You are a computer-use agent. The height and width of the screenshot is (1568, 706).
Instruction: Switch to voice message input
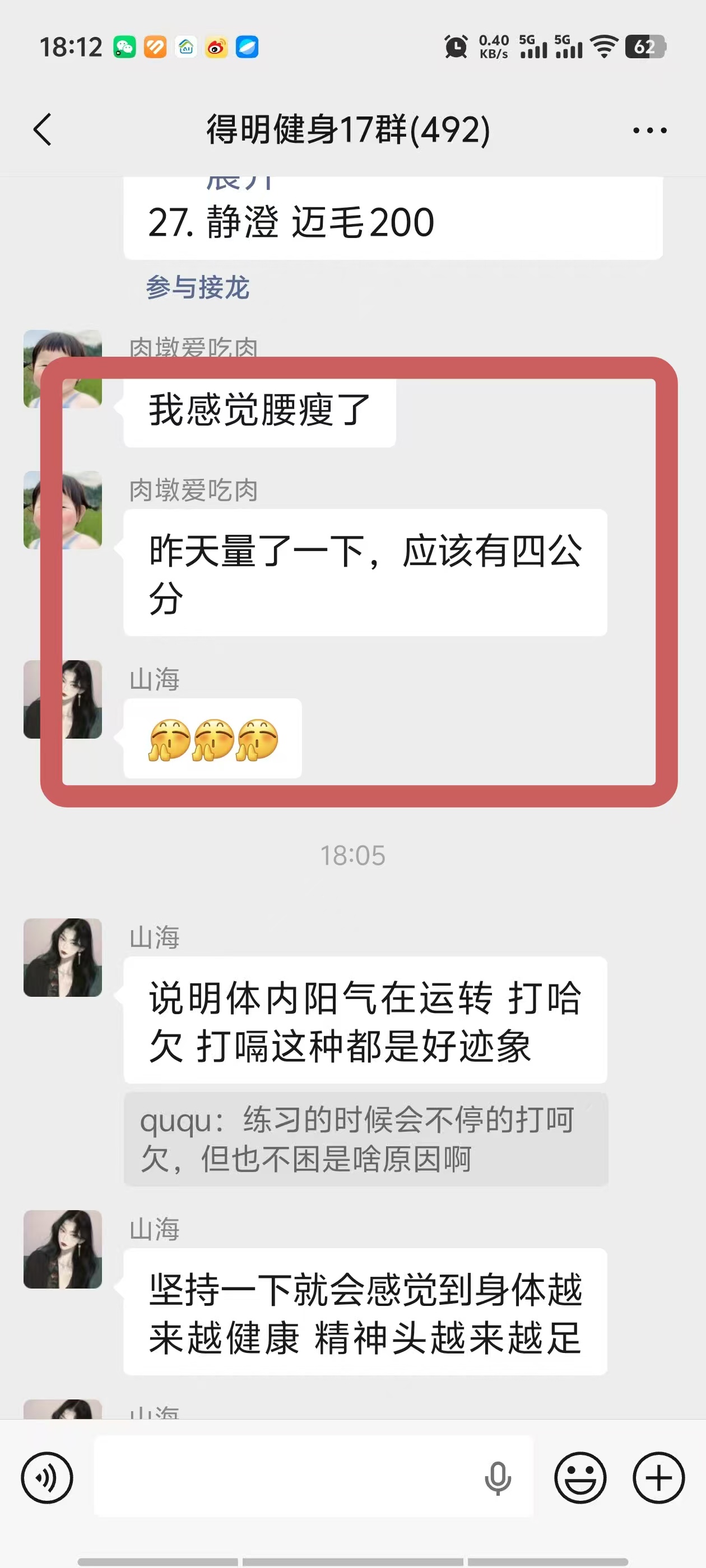[x=47, y=1477]
